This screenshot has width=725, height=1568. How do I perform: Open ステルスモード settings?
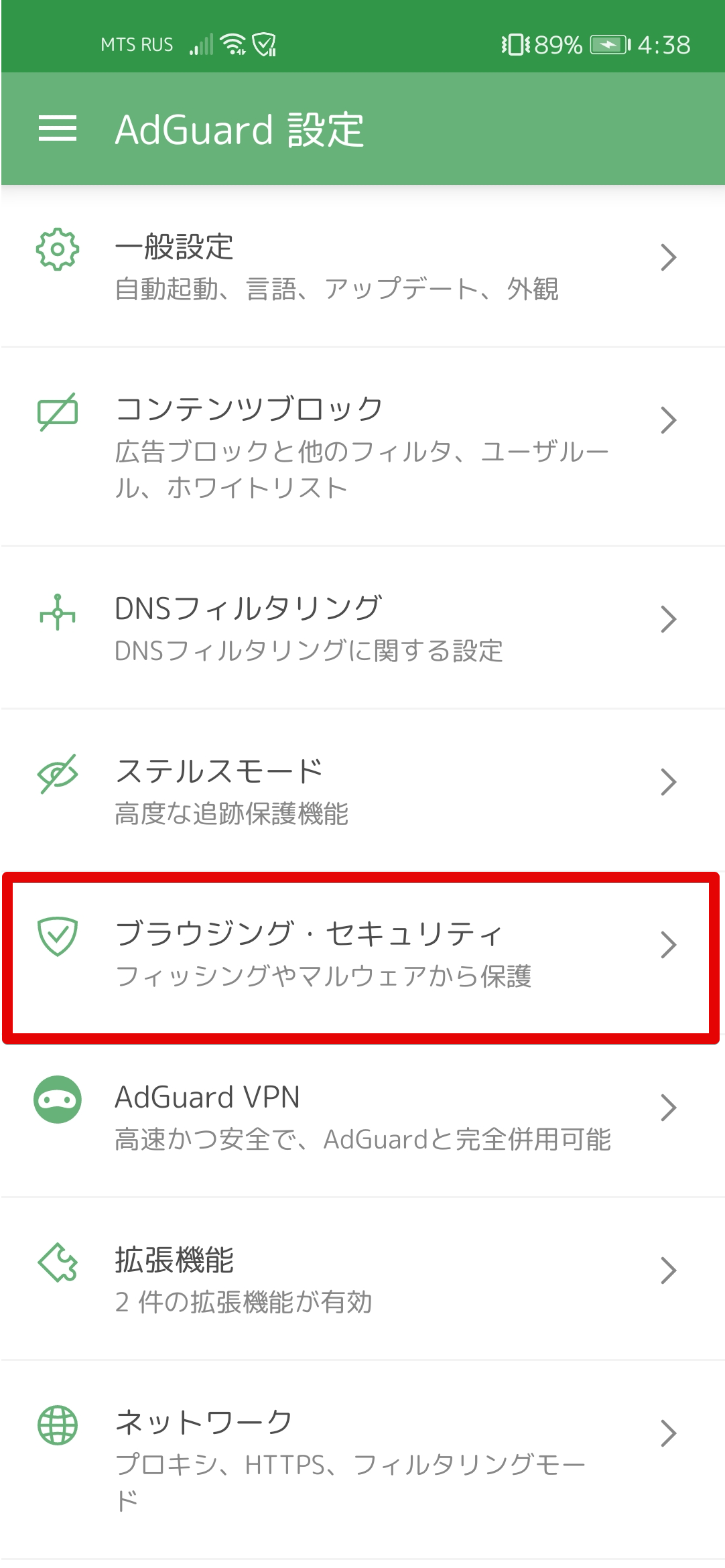point(362,791)
